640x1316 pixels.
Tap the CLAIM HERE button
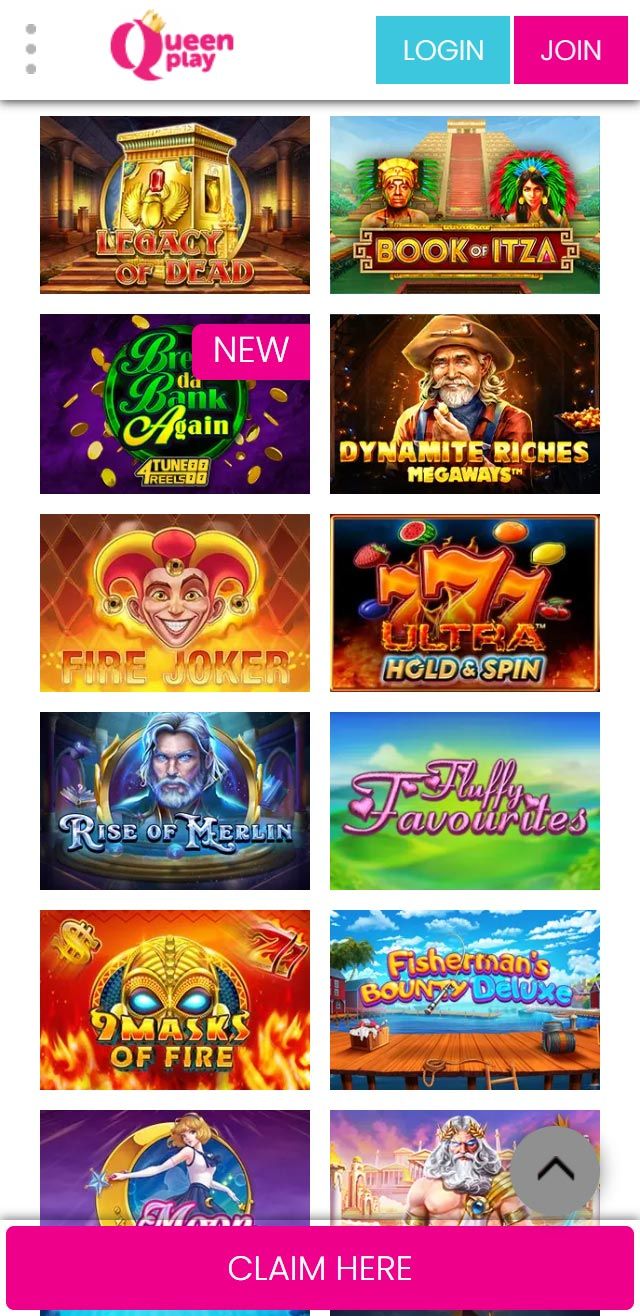pos(320,1268)
